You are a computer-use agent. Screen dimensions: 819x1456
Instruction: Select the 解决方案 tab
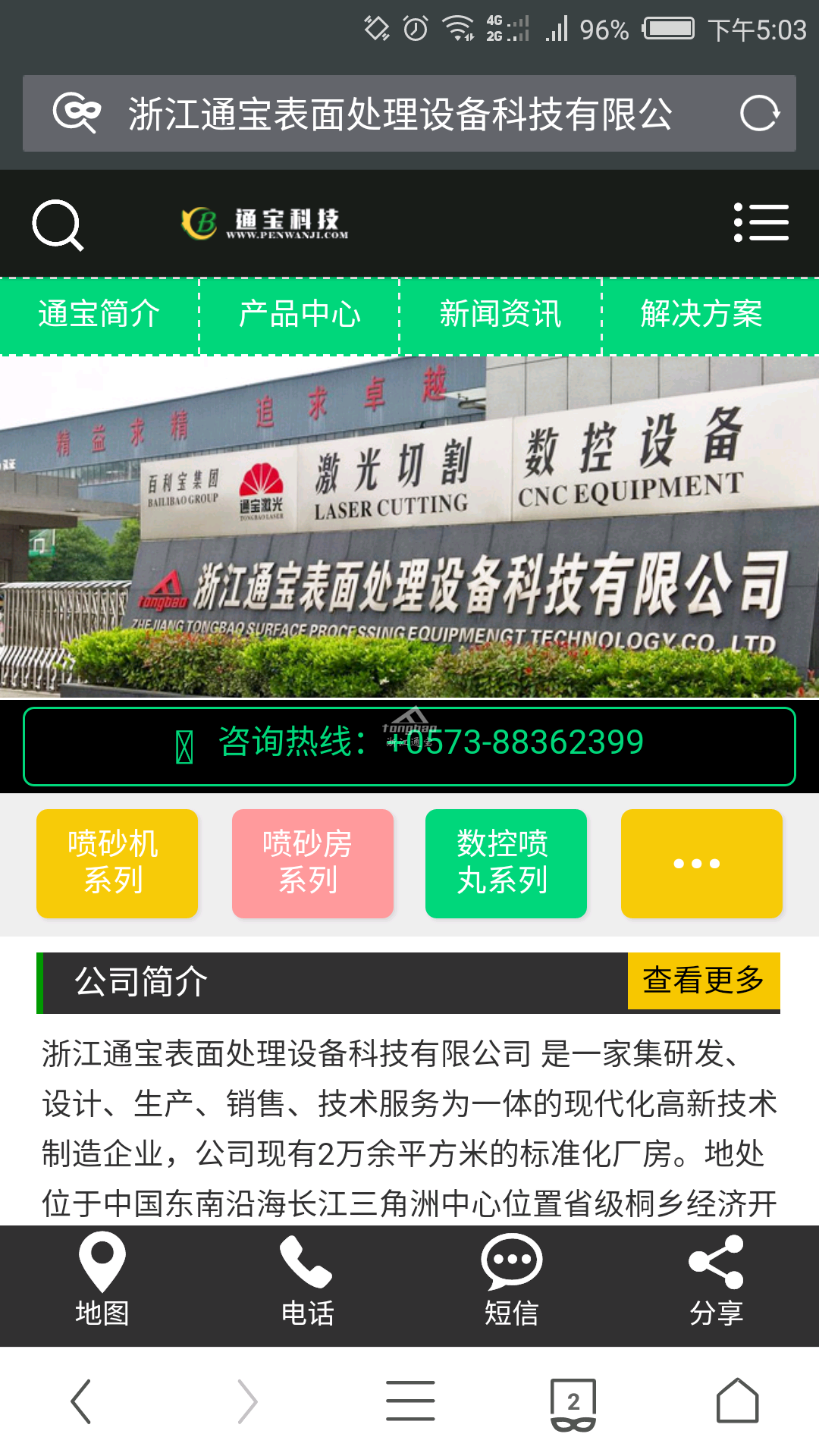[701, 315]
